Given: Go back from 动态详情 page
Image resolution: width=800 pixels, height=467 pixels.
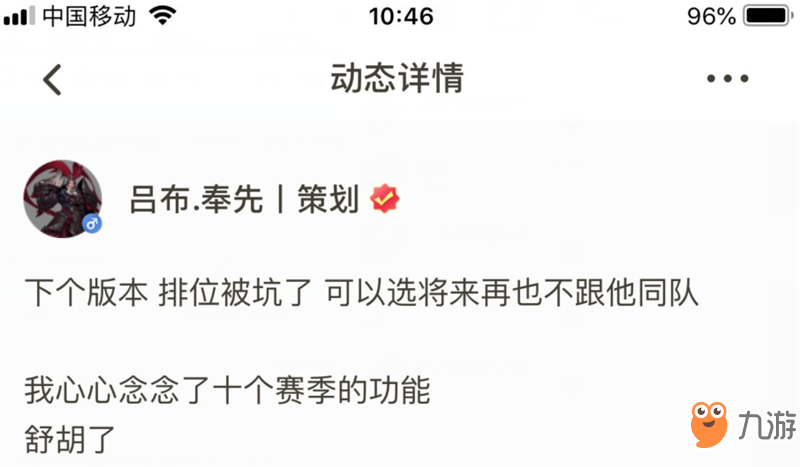Looking at the screenshot, I should point(53,79).
